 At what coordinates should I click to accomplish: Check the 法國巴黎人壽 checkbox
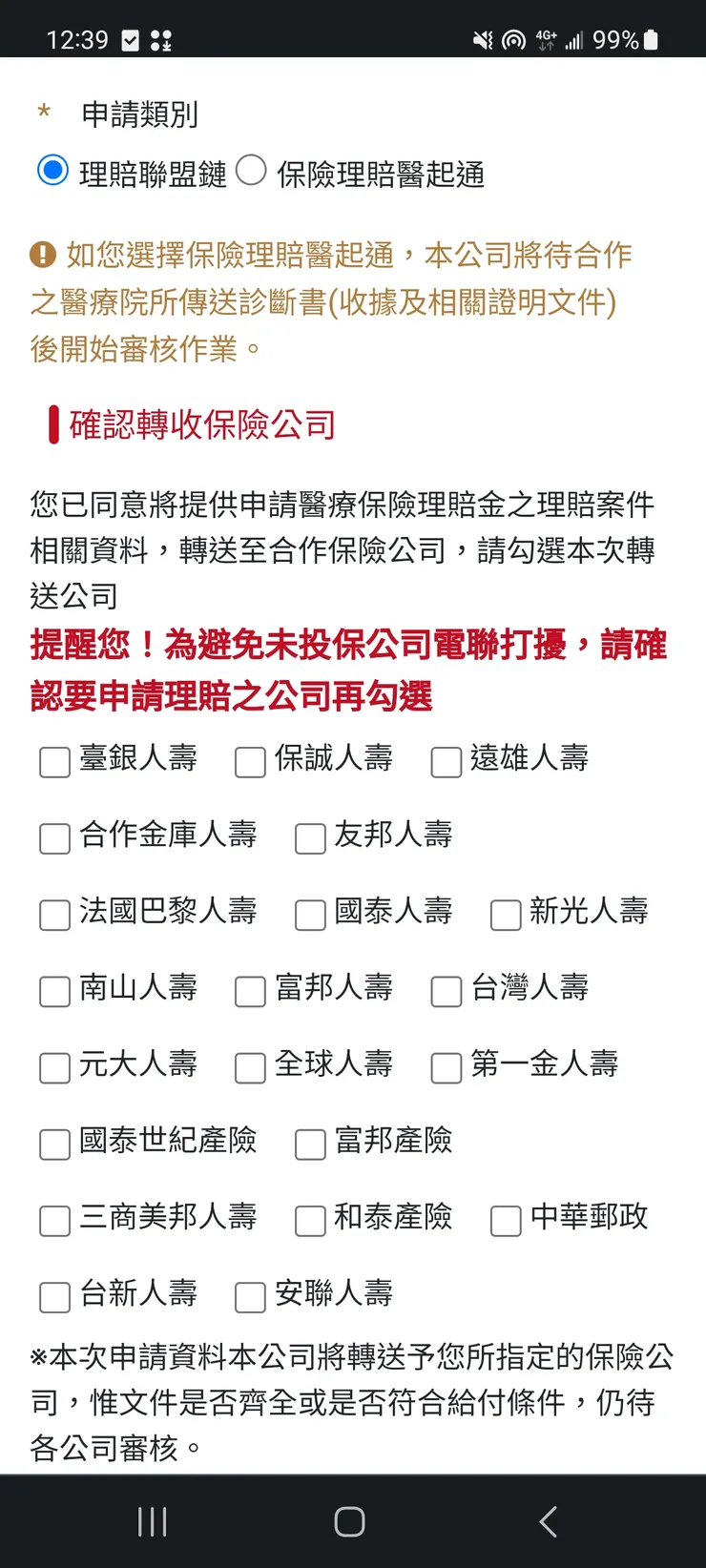(54, 916)
